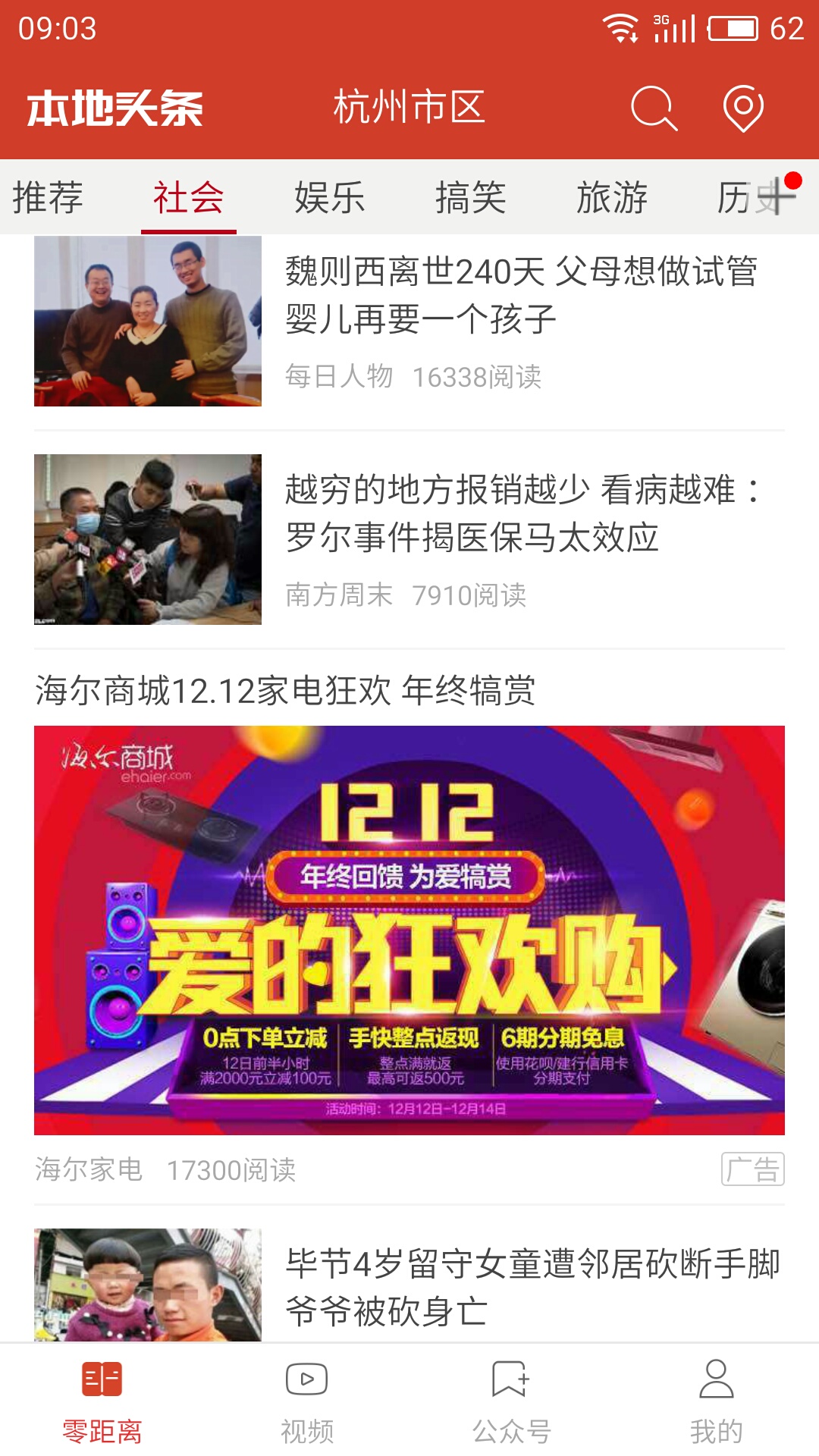Viewport: 819px width, 1456px height.
Task: Tap the 杭州市区 city selector
Action: tap(409, 107)
